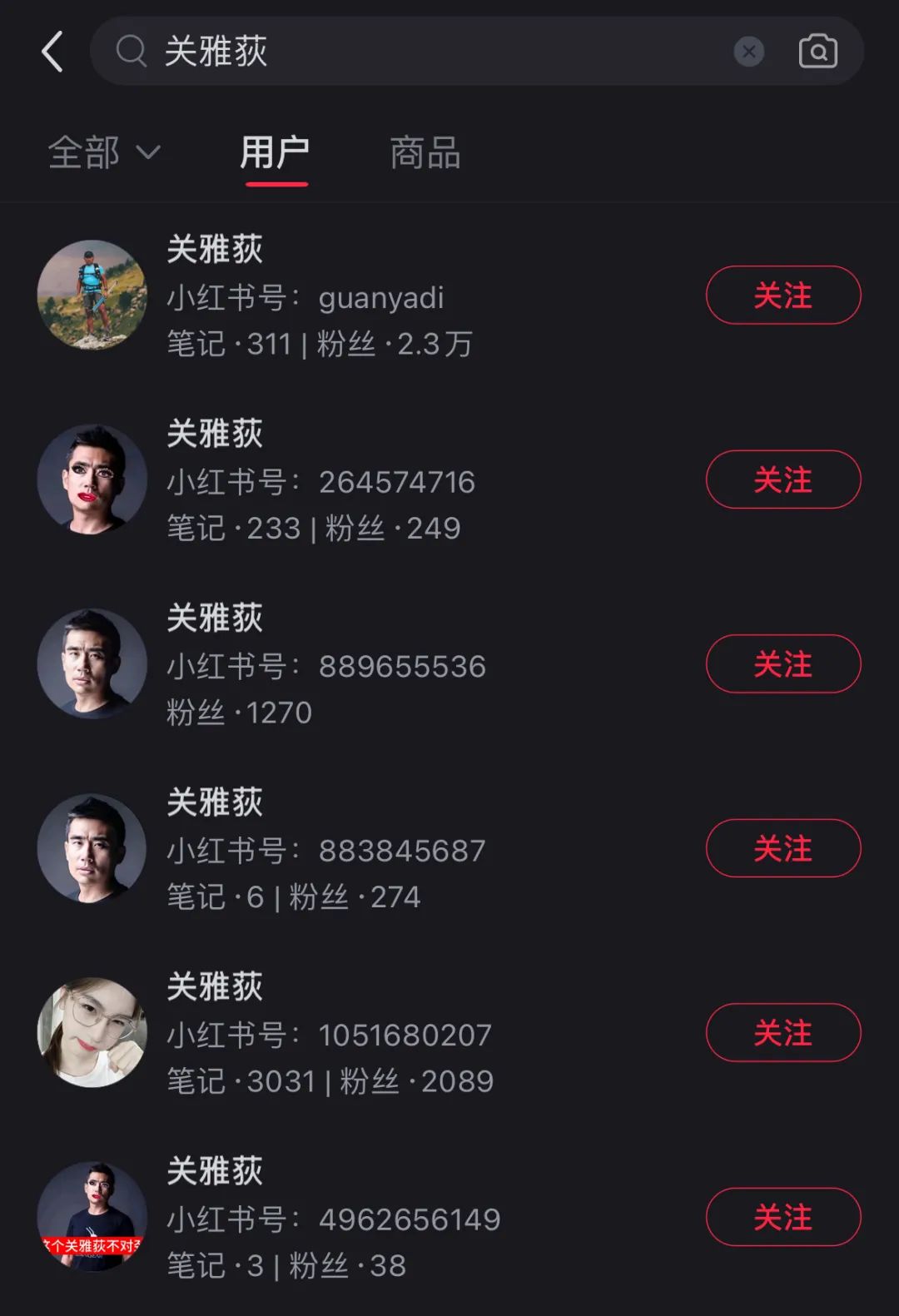899x1316 pixels.
Task: Follow the user with ID 264574716
Action: point(782,479)
